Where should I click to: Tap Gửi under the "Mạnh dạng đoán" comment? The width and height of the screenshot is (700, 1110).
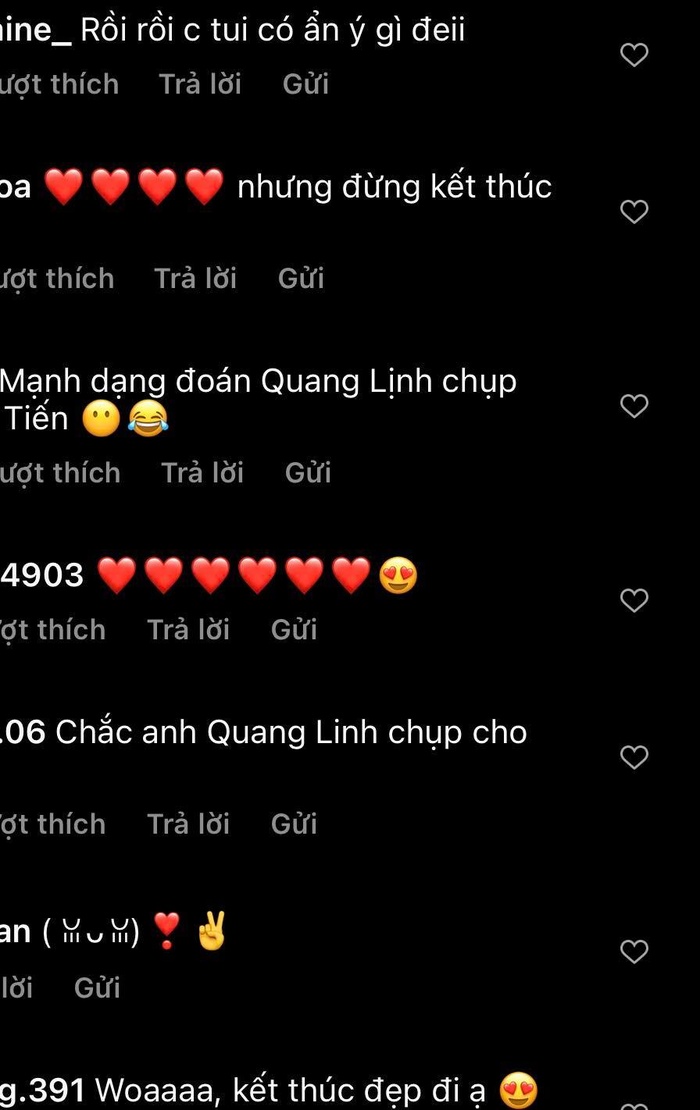pos(308,472)
